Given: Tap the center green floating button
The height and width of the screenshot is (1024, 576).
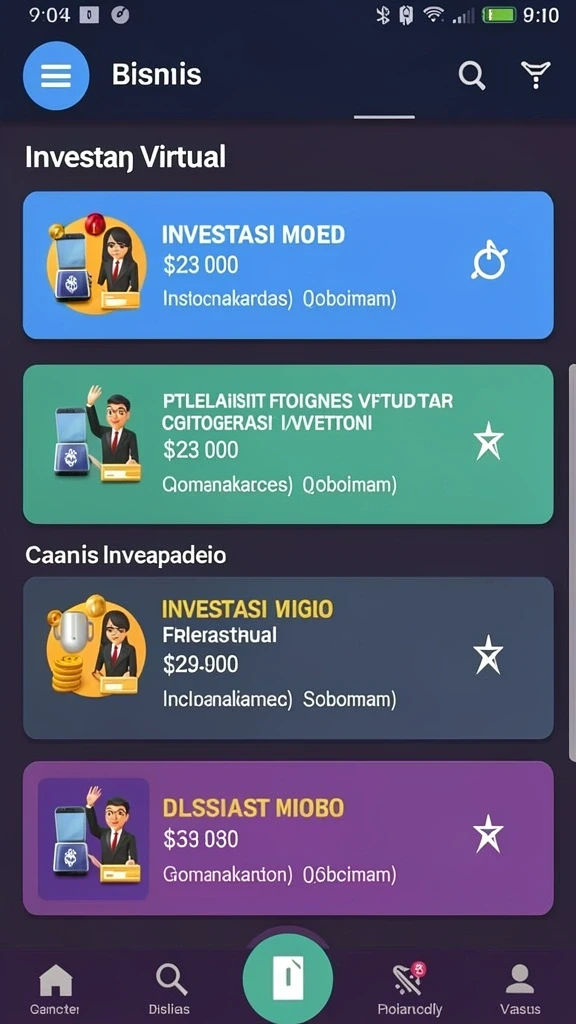Looking at the screenshot, I should [288, 979].
